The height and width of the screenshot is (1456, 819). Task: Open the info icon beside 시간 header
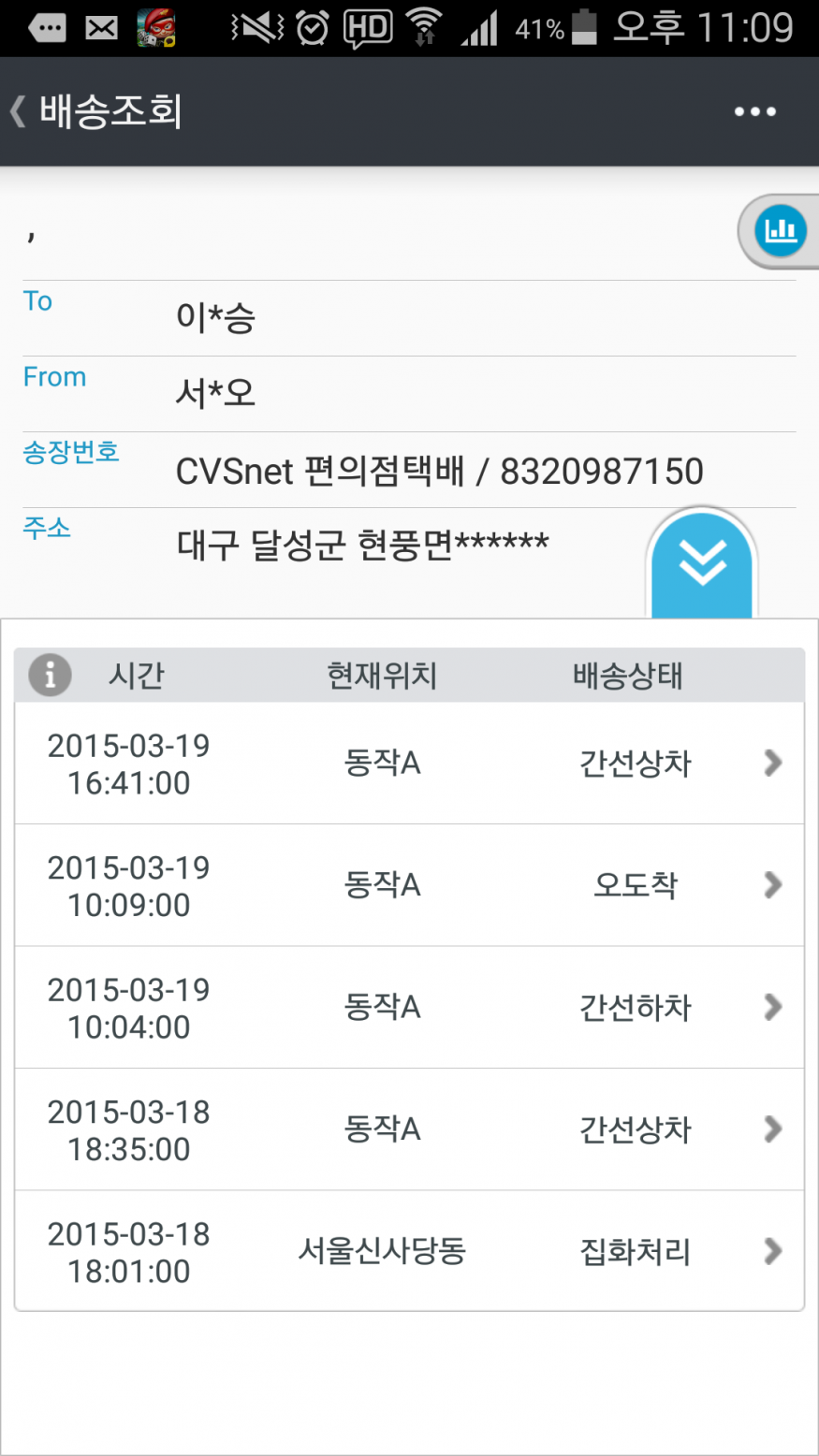click(50, 675)
